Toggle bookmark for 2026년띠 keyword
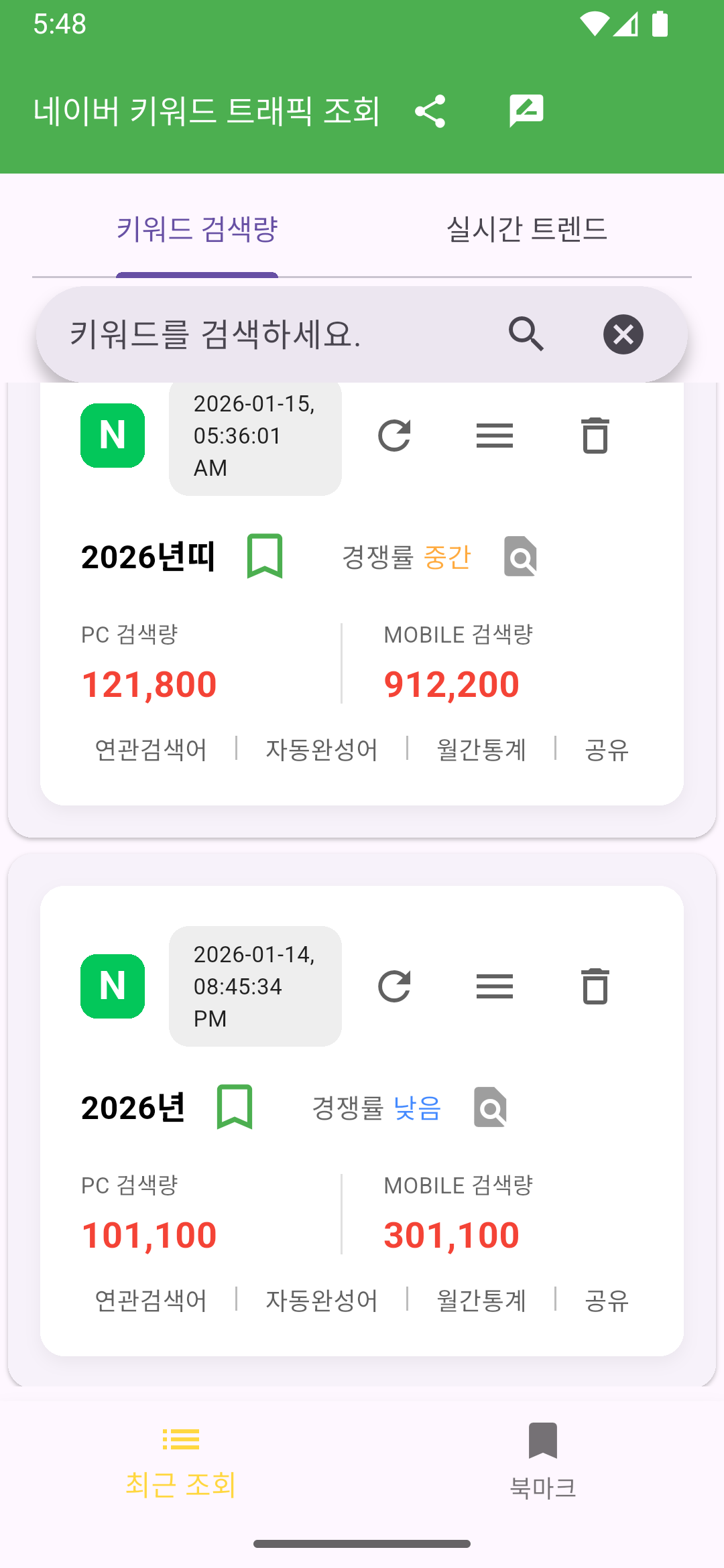This screenshot has width=724, height=1568. 266,556
